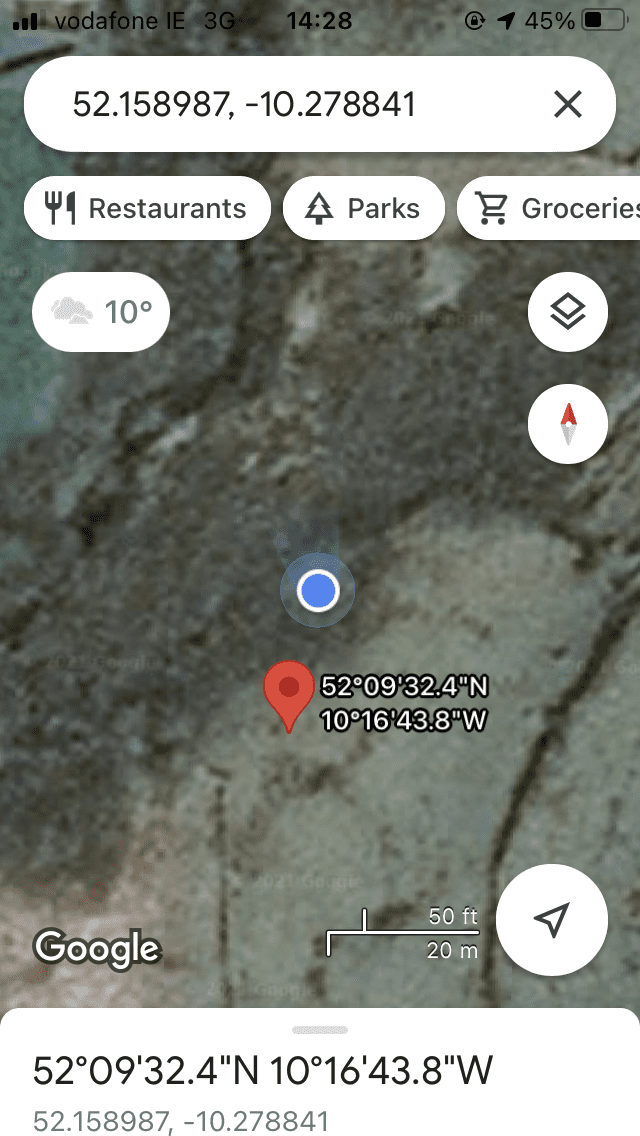Clear the coordinates search with X

(x=568, y=104)
